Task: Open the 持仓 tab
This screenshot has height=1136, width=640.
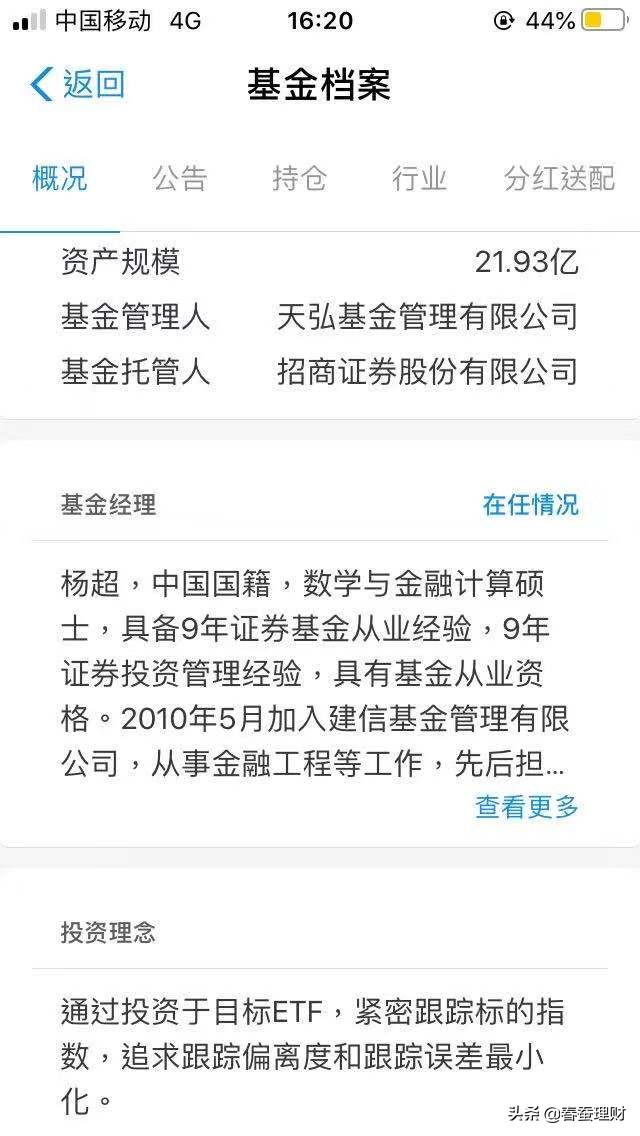Action: click(x=299, y=178)
